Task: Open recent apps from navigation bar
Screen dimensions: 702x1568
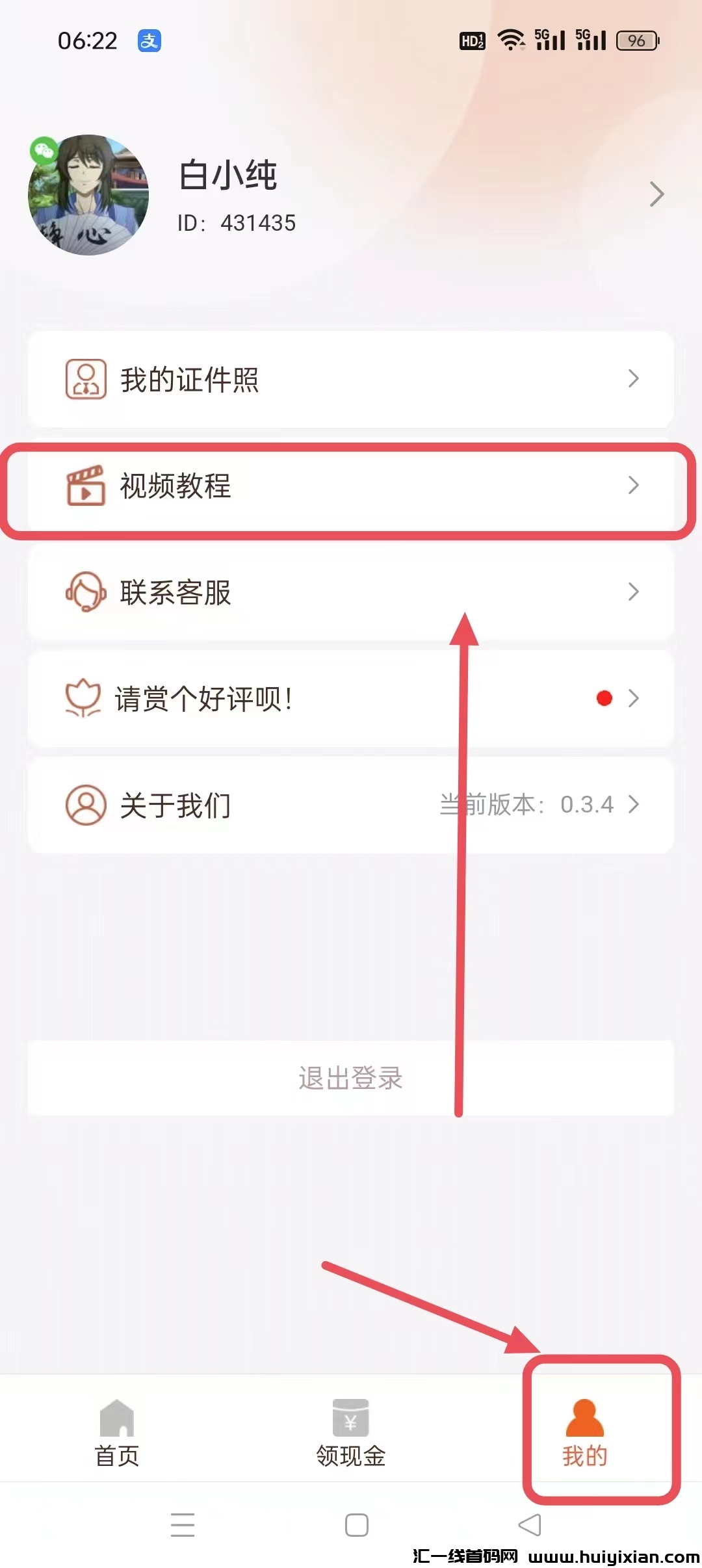Action: [x=183, y=1525]
